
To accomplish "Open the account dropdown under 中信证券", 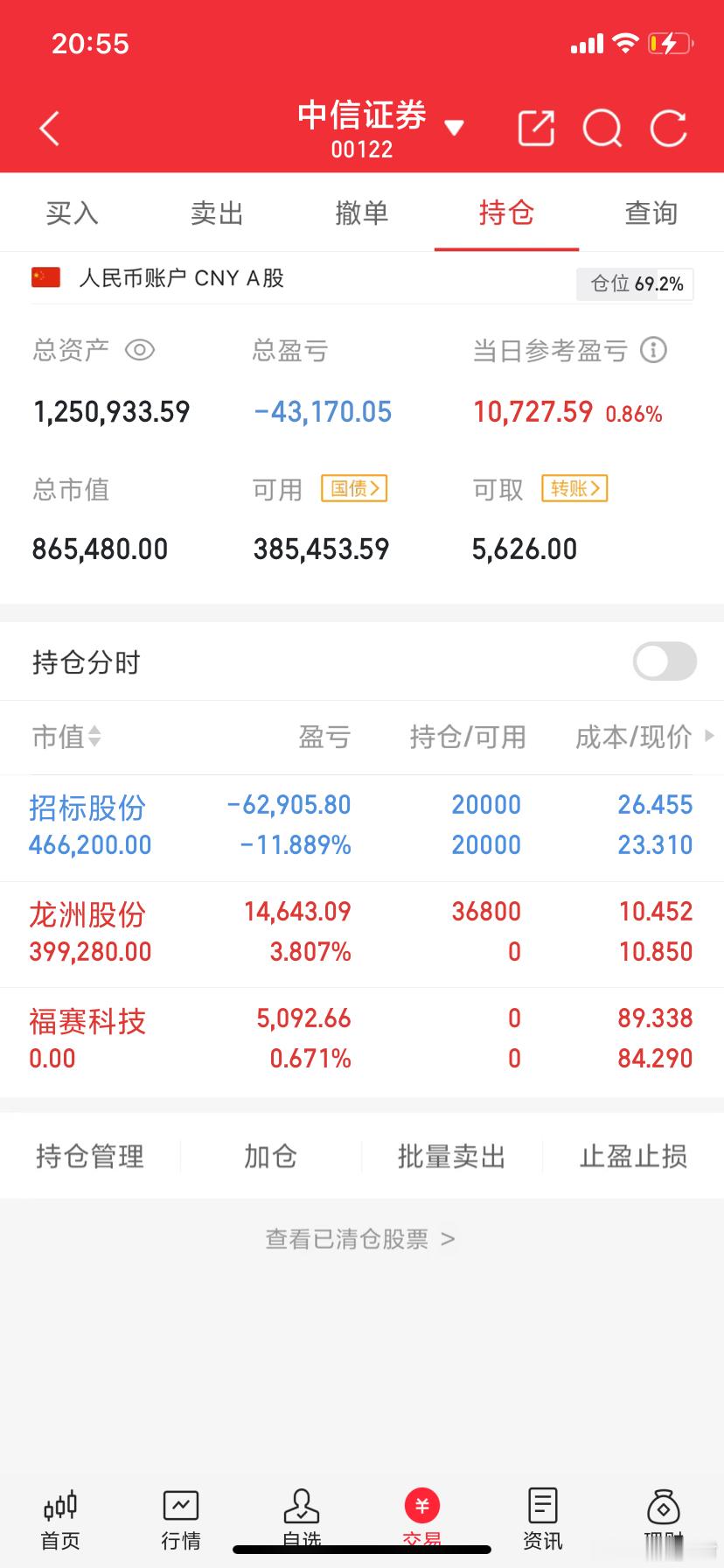I will 456,127.
